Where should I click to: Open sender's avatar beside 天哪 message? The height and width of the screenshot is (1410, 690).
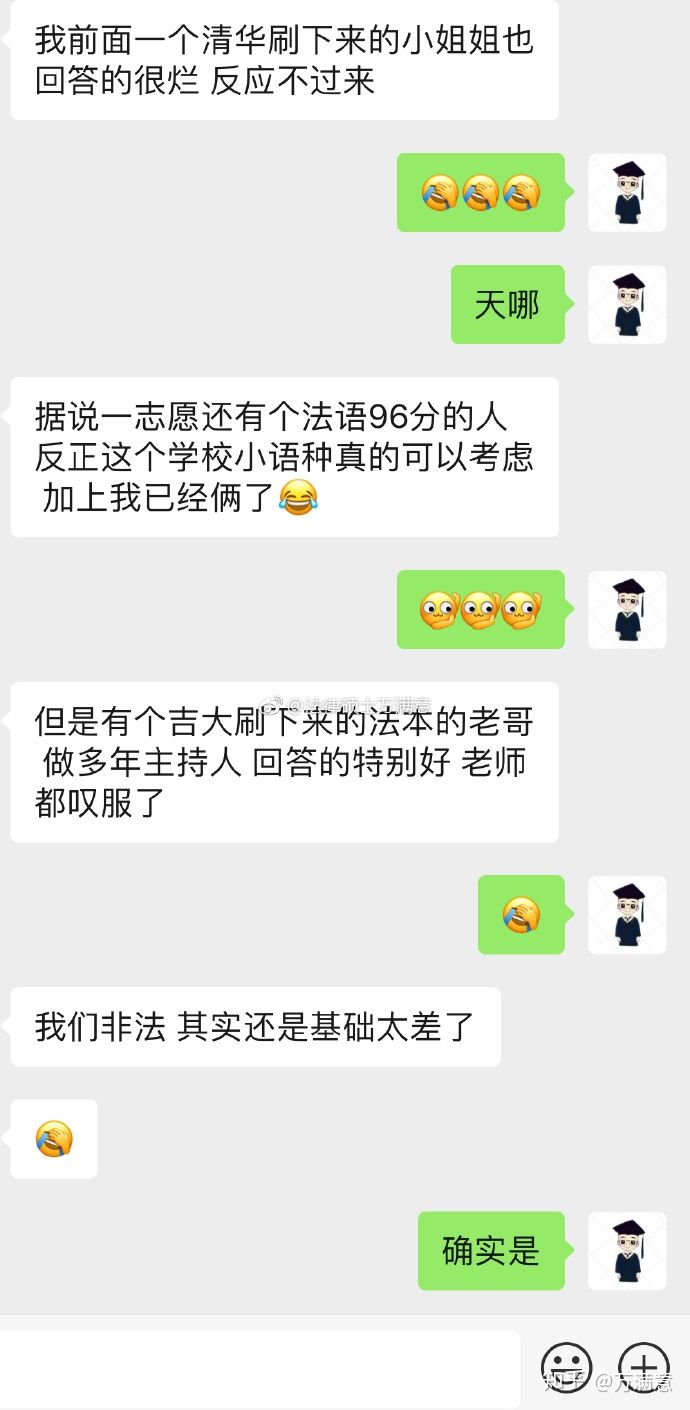click(x=627, y=305)
